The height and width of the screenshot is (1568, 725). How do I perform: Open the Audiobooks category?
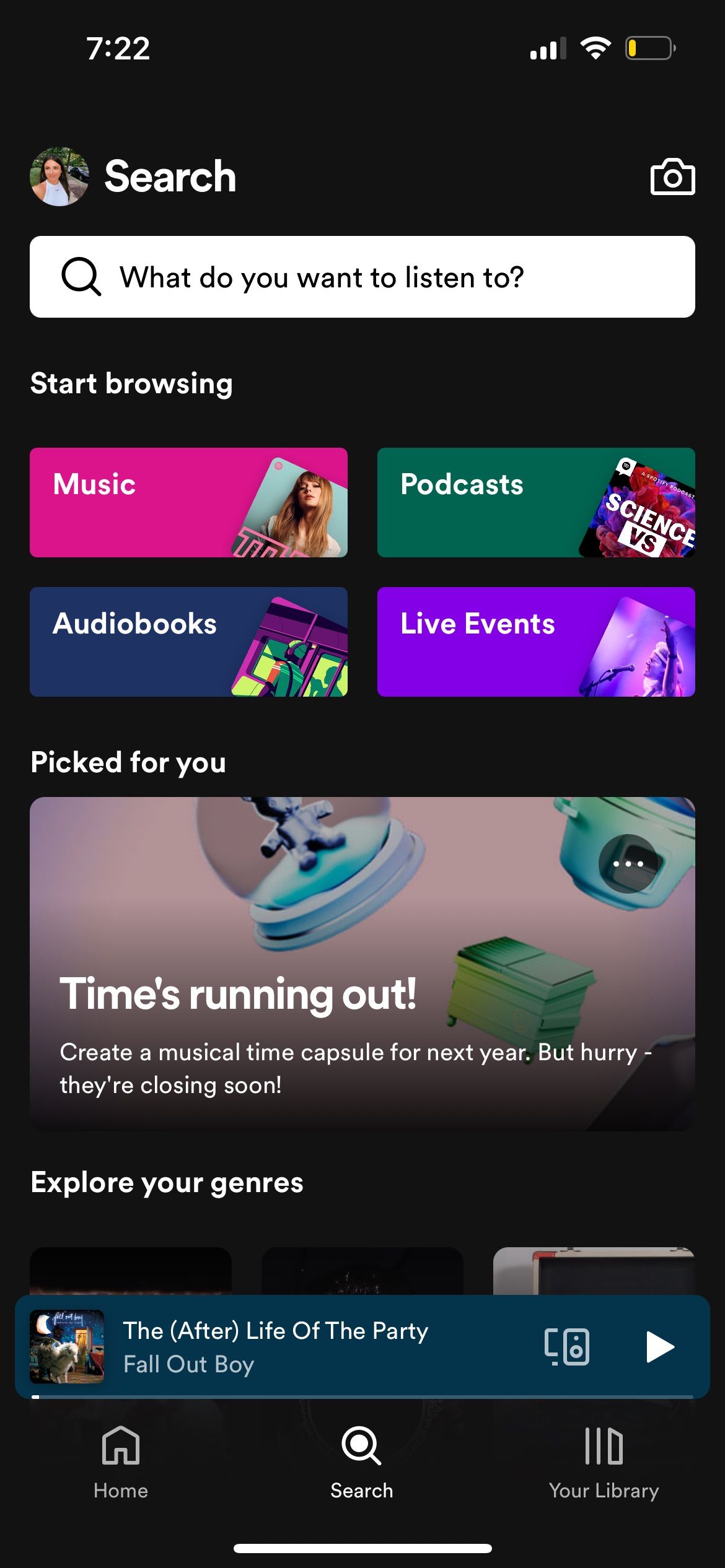tap(188, 642)
